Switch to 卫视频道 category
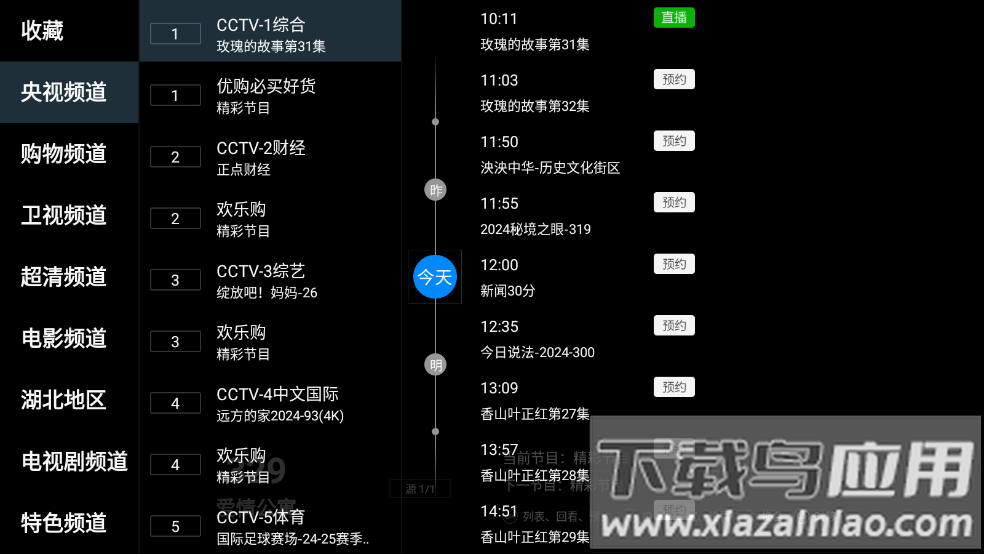 pyautogui.click(x=63, y=215)
